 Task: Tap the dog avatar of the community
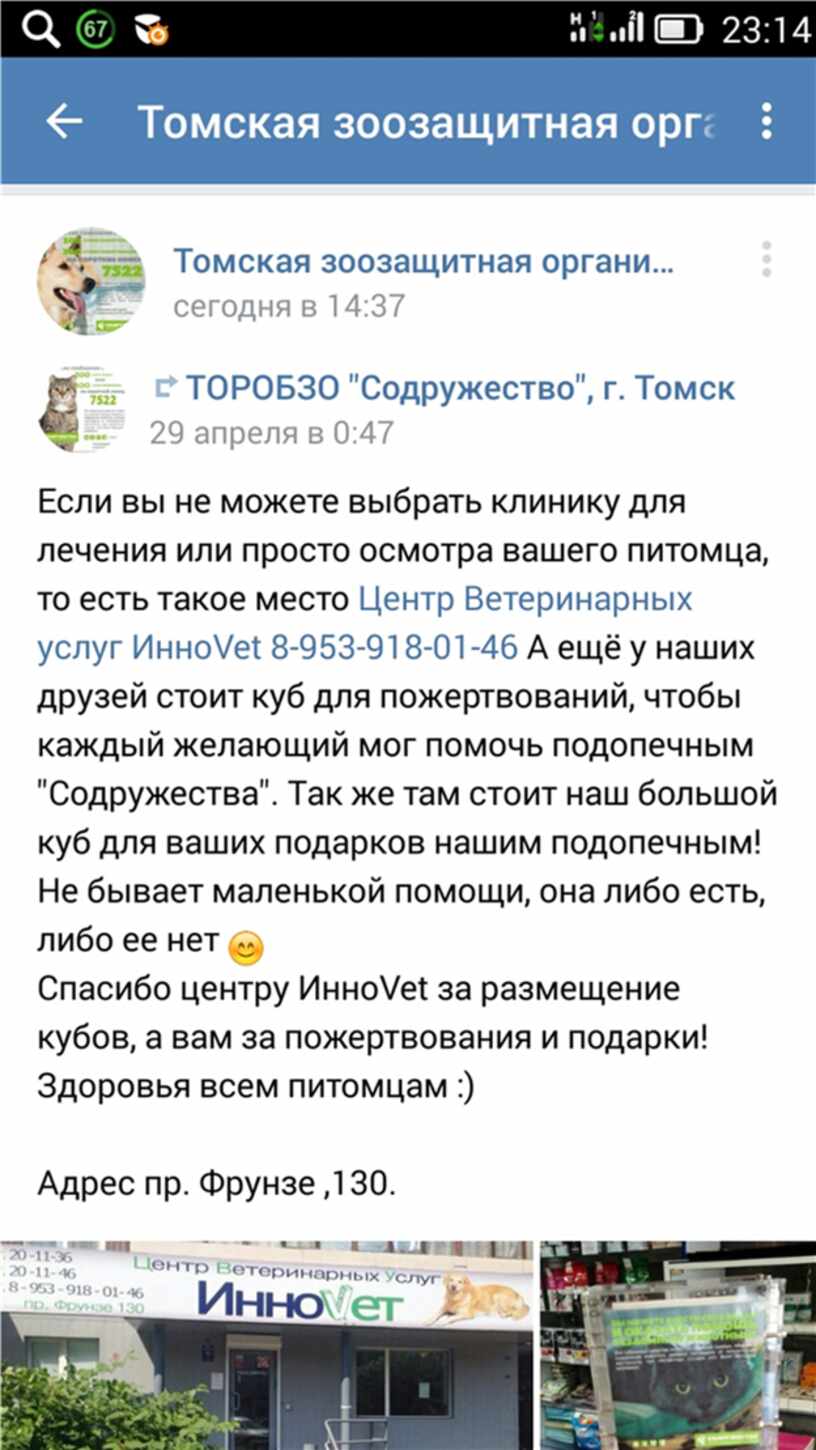click(x=91, y=280)
